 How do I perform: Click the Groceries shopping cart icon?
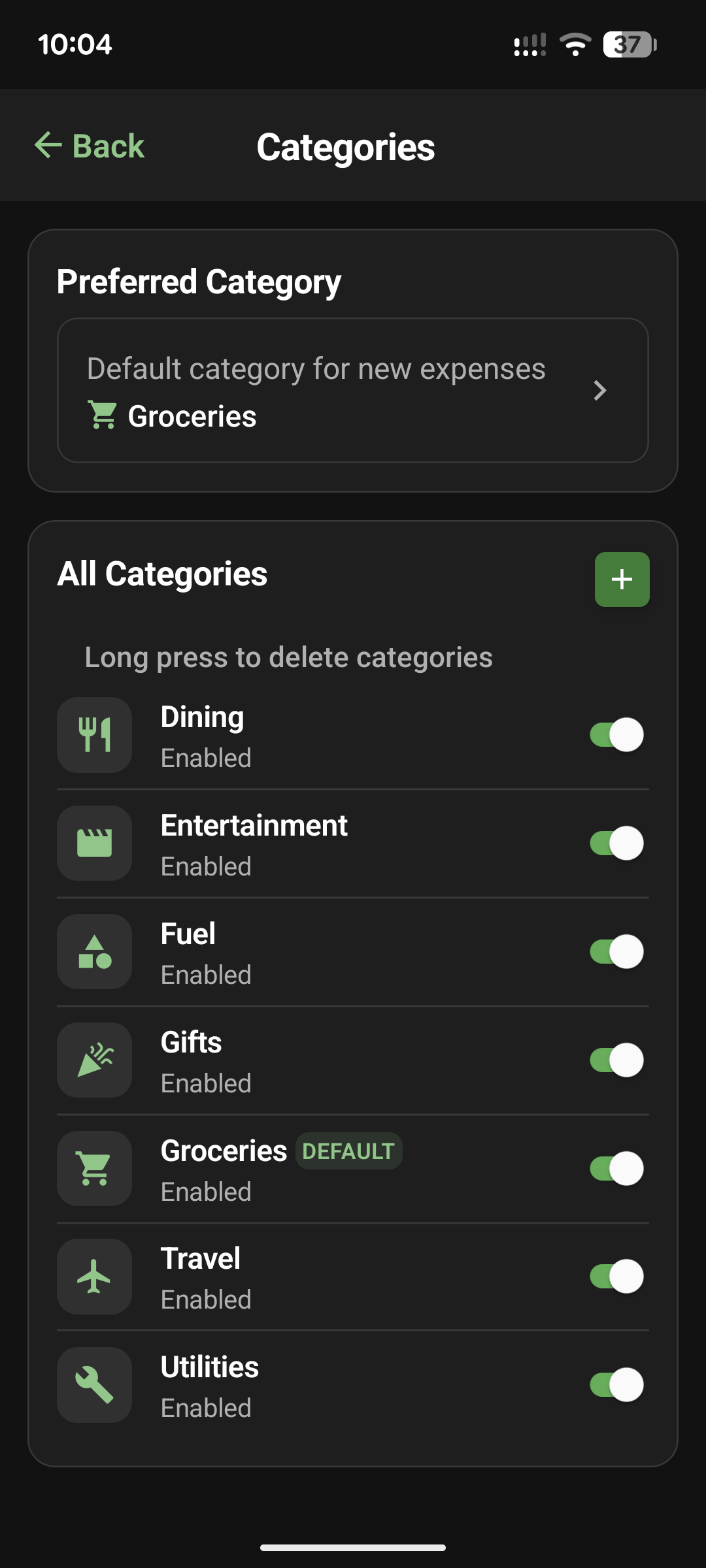[94, 1169]
